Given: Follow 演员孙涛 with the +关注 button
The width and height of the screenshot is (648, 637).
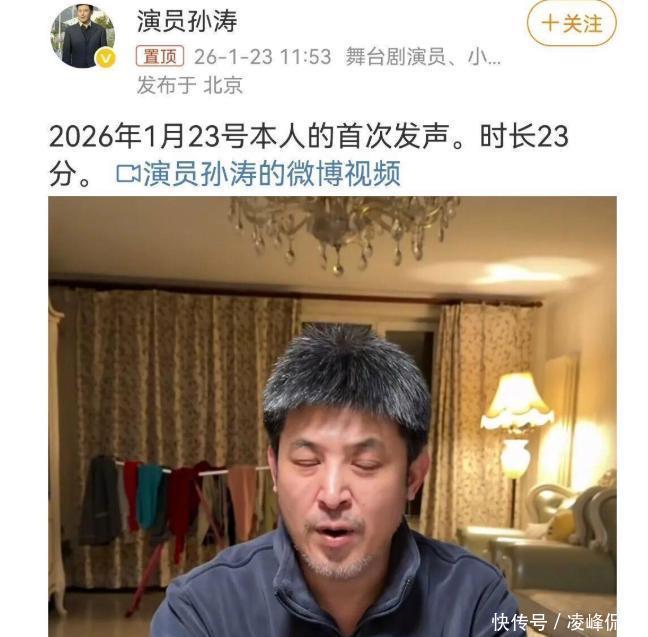Looking at the screenshot, I should coord(572,23).
